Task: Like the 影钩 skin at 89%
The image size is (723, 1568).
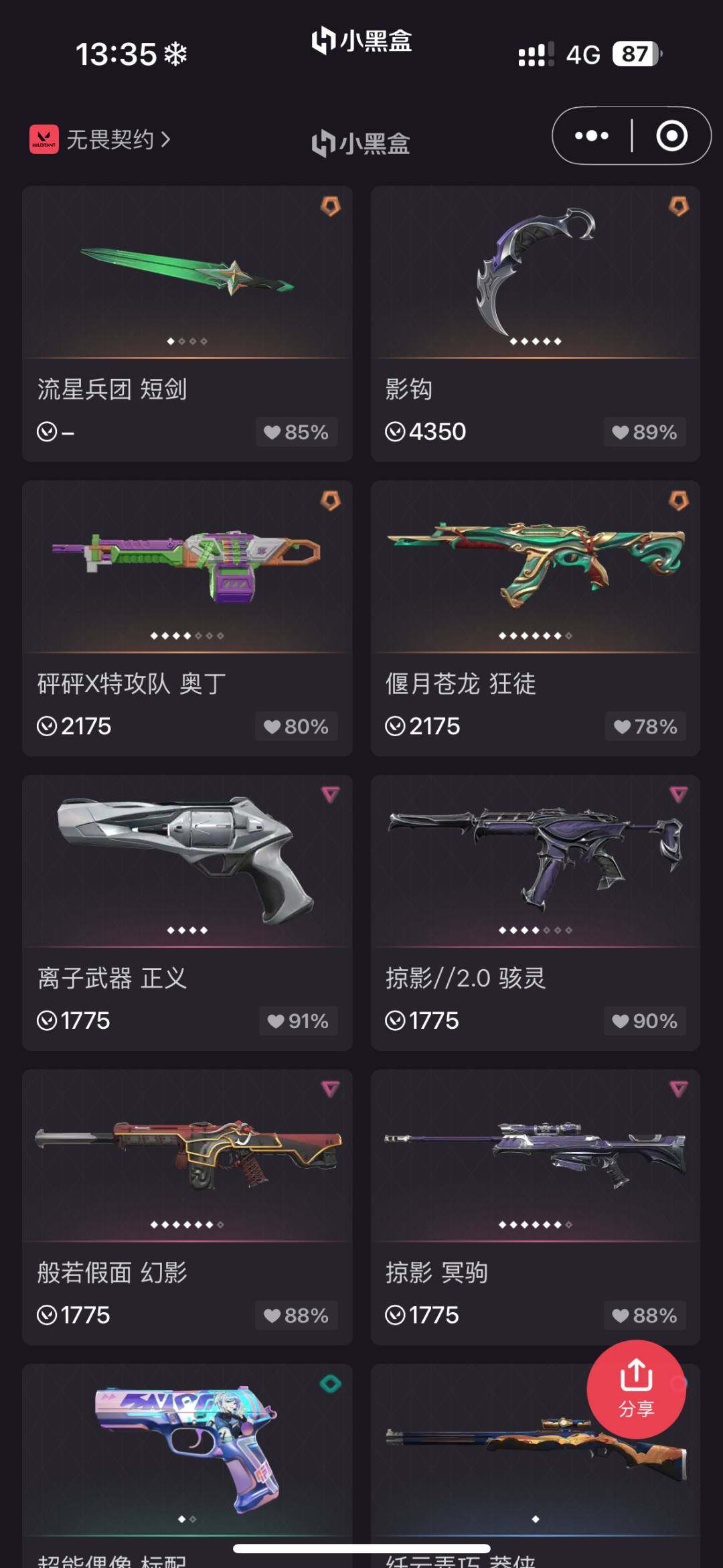Action: 644,432
